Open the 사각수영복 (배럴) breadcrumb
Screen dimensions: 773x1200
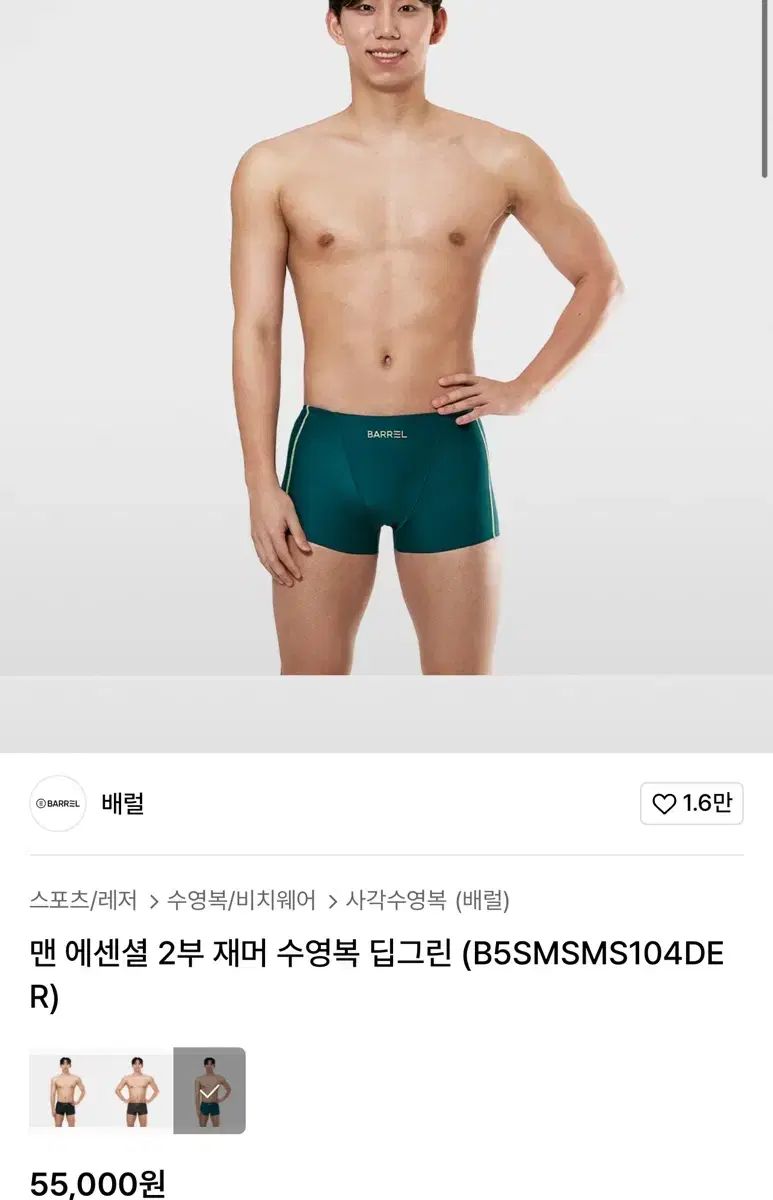tap(427, 900)
